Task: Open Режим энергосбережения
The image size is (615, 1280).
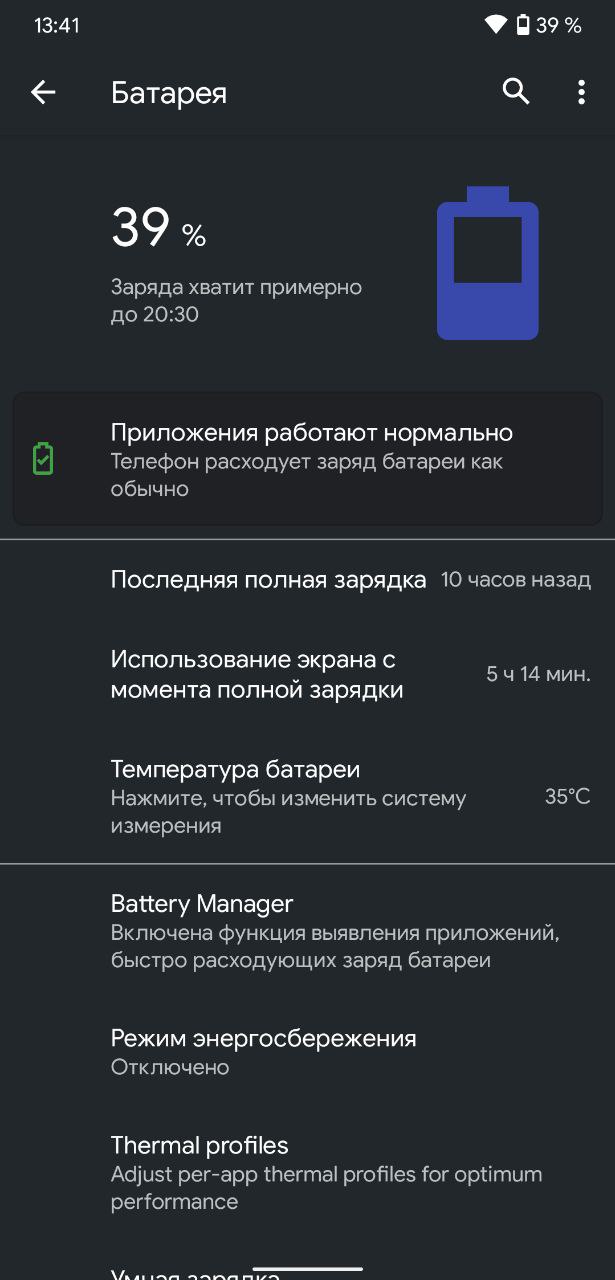Action: coord(307,1051)
